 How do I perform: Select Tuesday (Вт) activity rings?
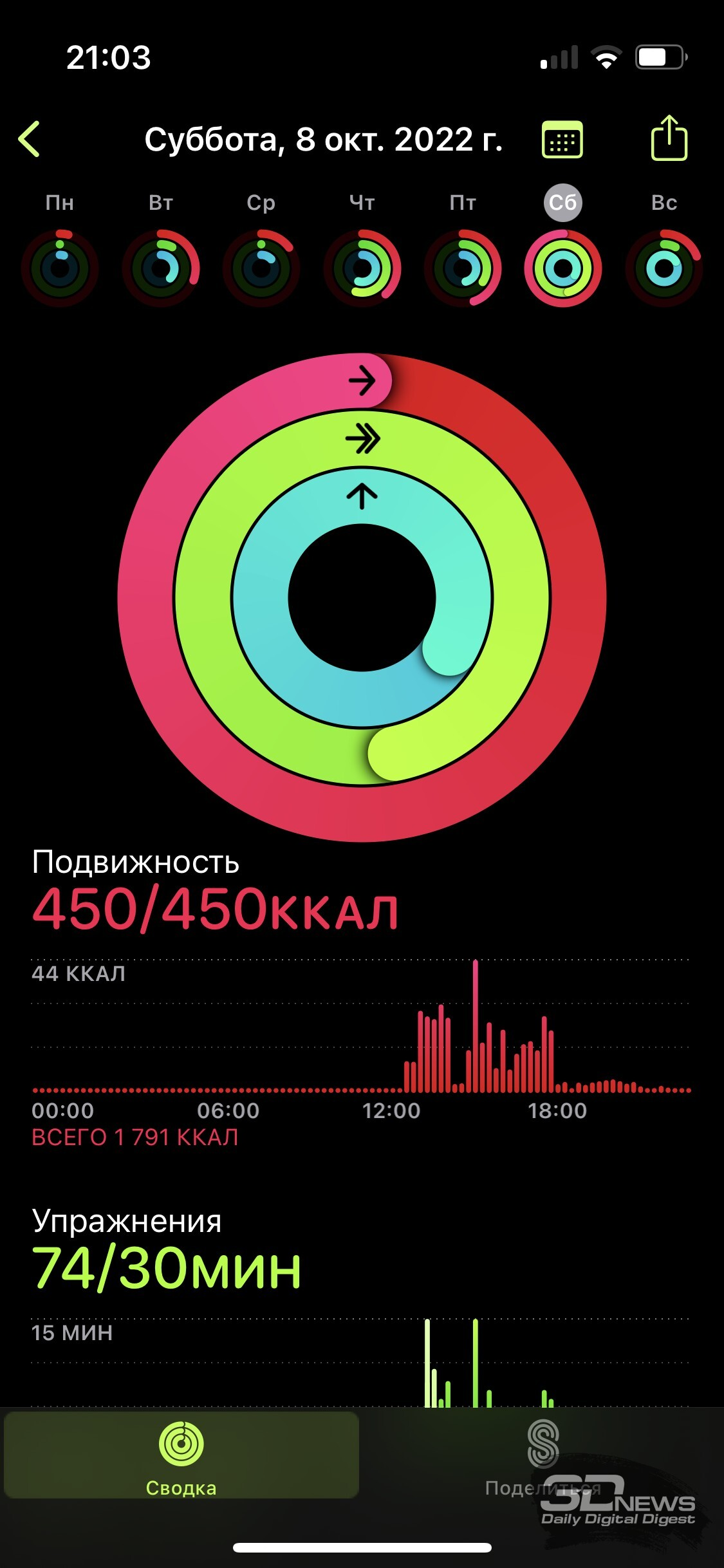coord(161,268)
